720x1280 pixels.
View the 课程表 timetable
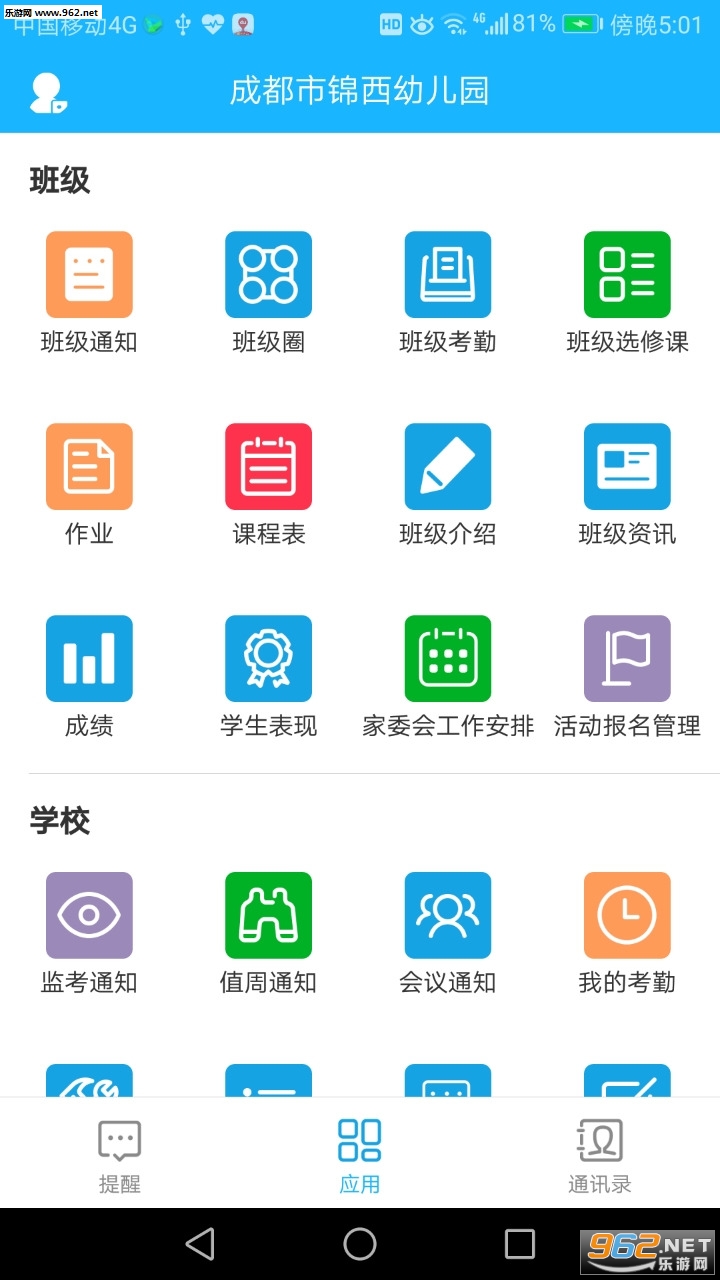point(268,467)
